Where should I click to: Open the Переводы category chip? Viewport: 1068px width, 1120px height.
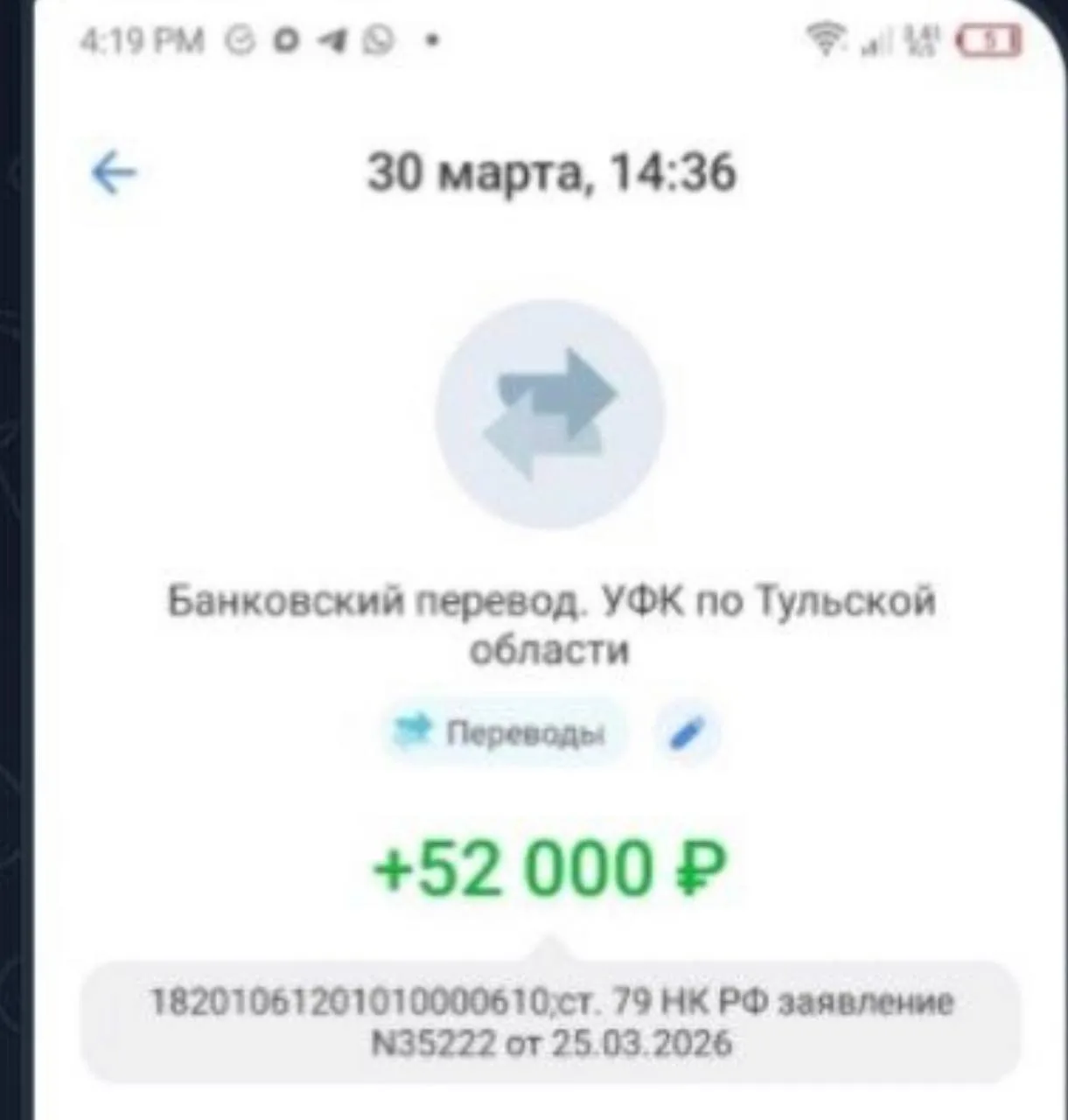504,733
